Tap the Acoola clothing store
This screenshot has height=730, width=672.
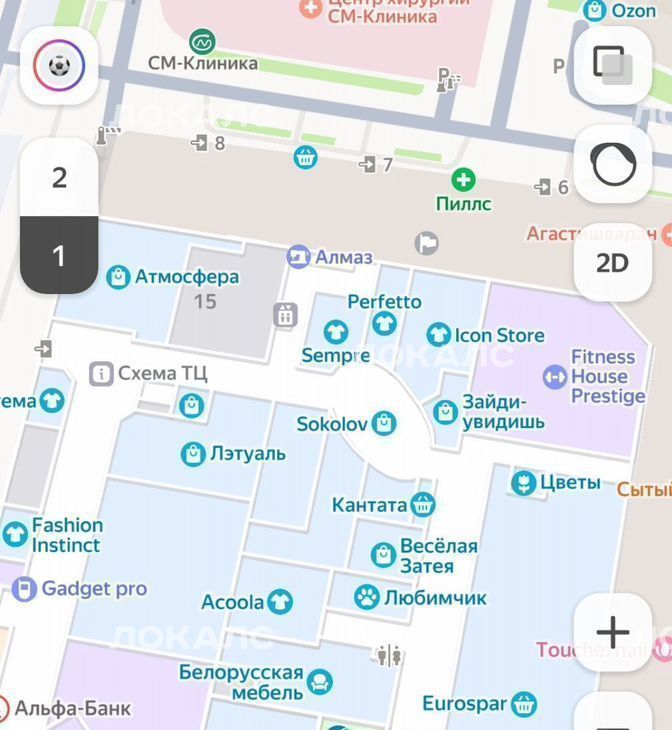click(280, 602)
